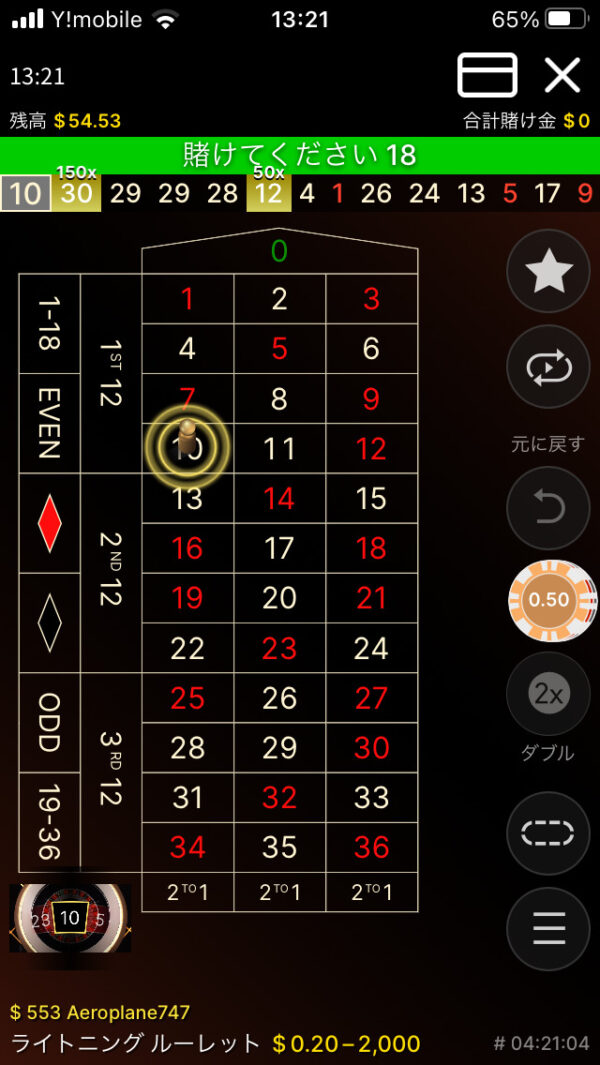
Task: Open the cashier card icon
Action: (x=487, y=76)
